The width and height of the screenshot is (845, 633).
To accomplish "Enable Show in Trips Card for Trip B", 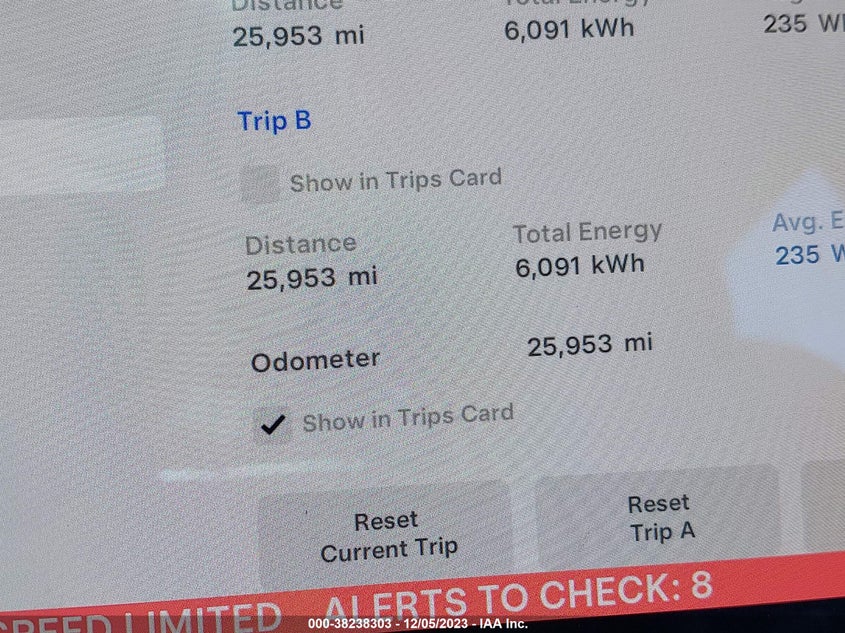I will point(262,185).
